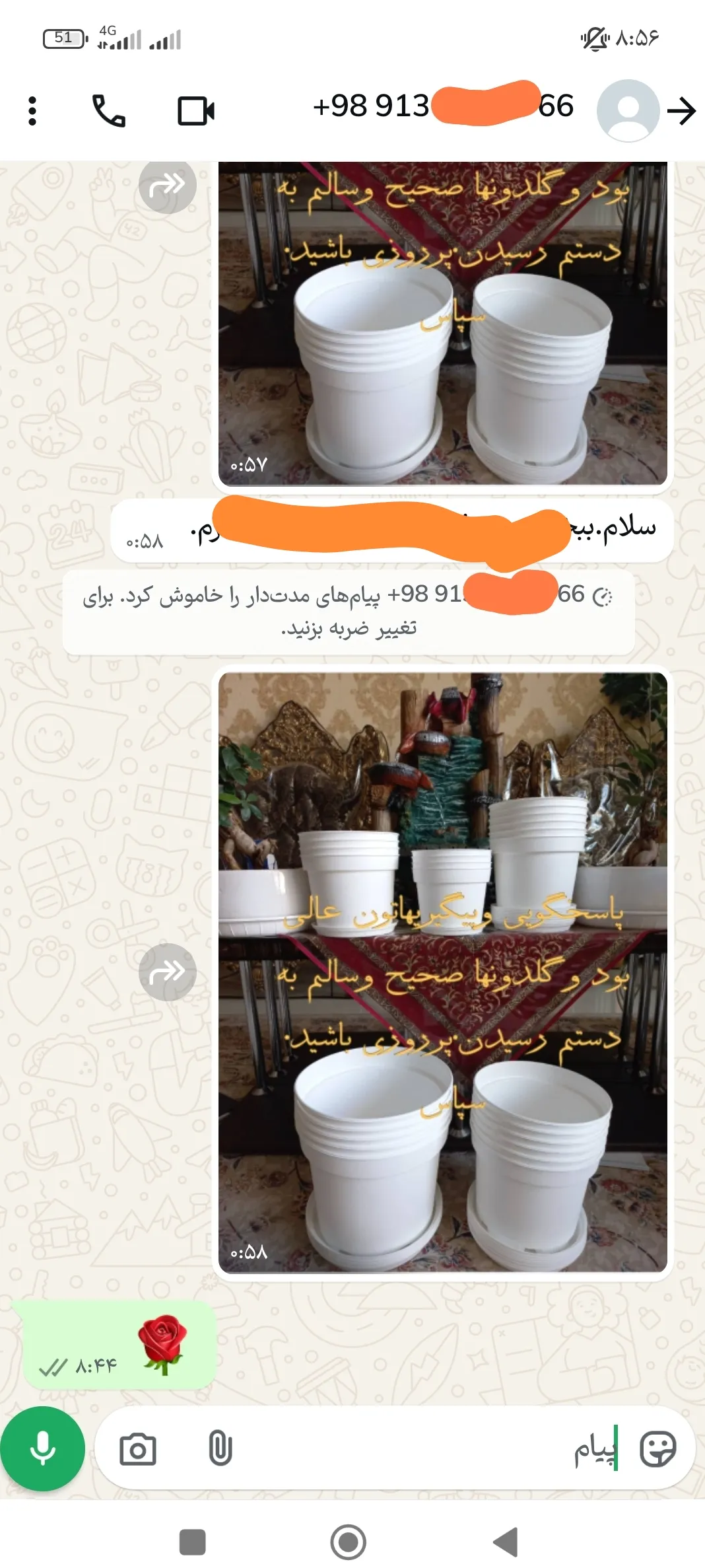
Task: Start a video call with this contact
Action: (x=196, y=111)
